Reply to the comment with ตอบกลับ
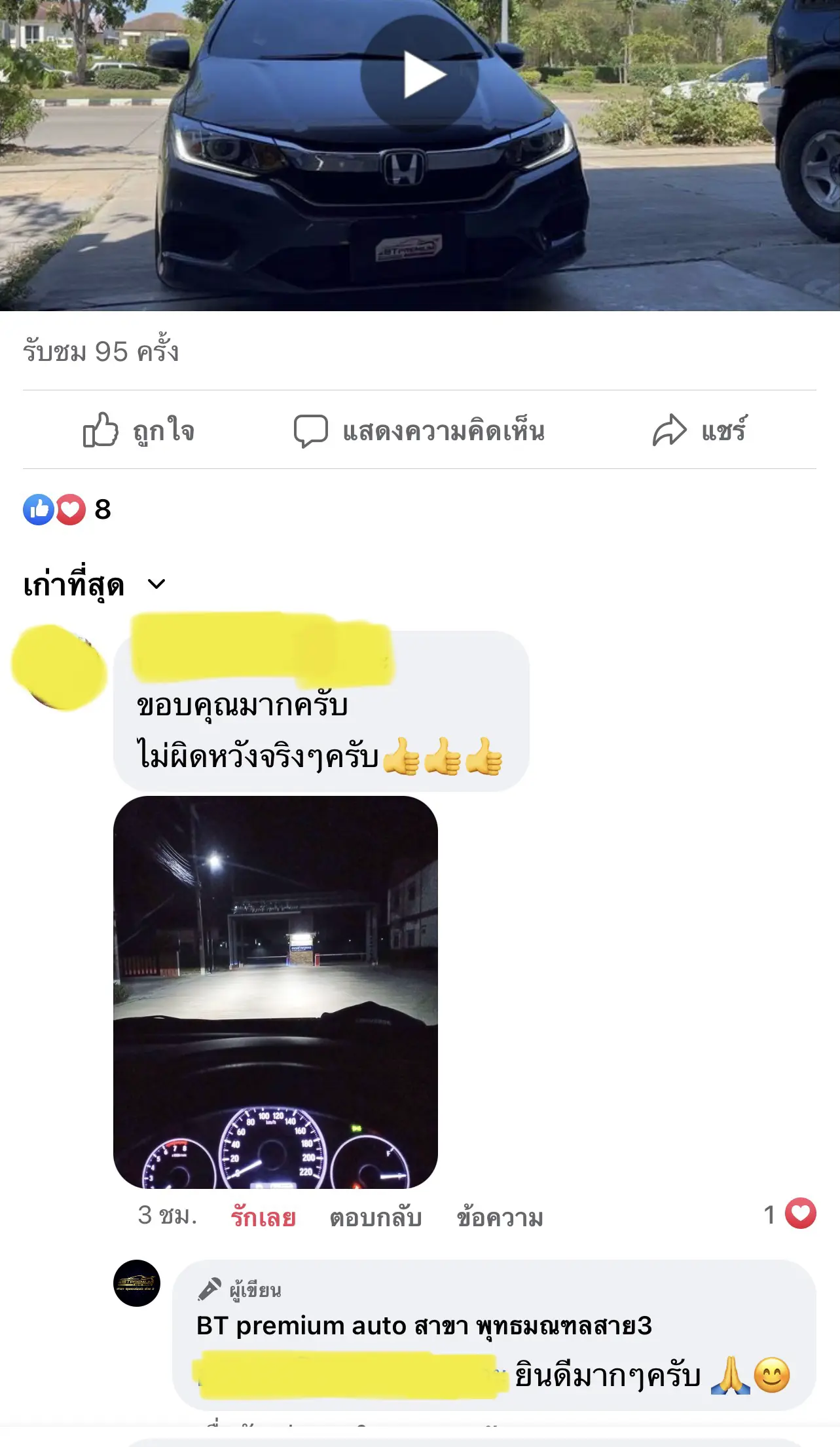The image size is (840, 1447). point(375,1217)
